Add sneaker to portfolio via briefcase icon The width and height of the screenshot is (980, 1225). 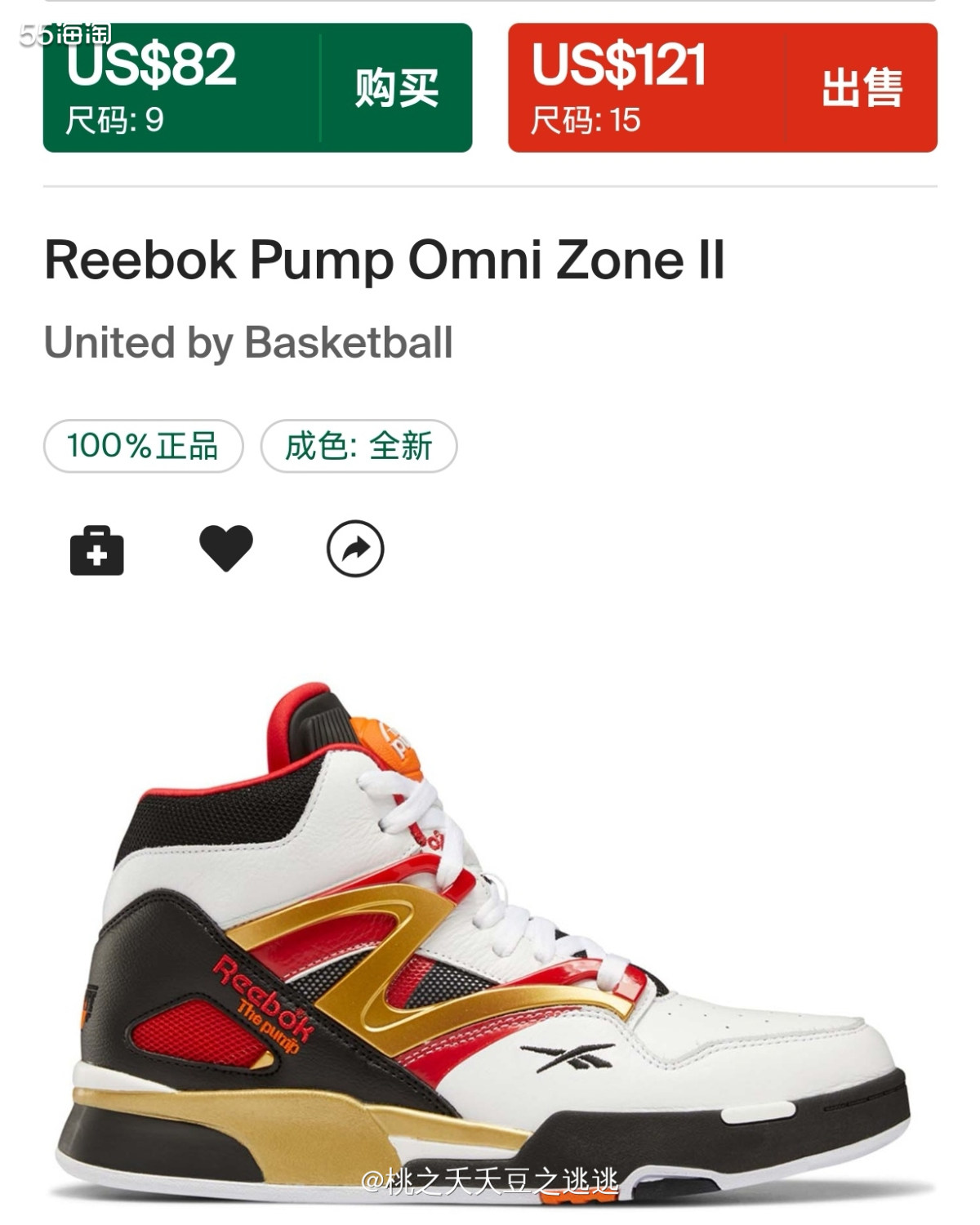(97, 553)
